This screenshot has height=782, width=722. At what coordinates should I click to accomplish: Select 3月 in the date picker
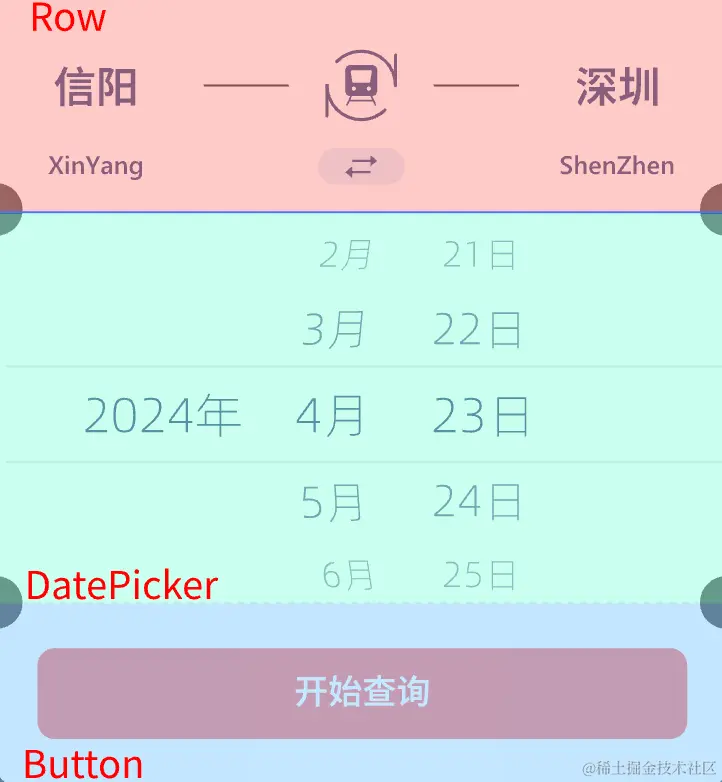coord(333,329)
